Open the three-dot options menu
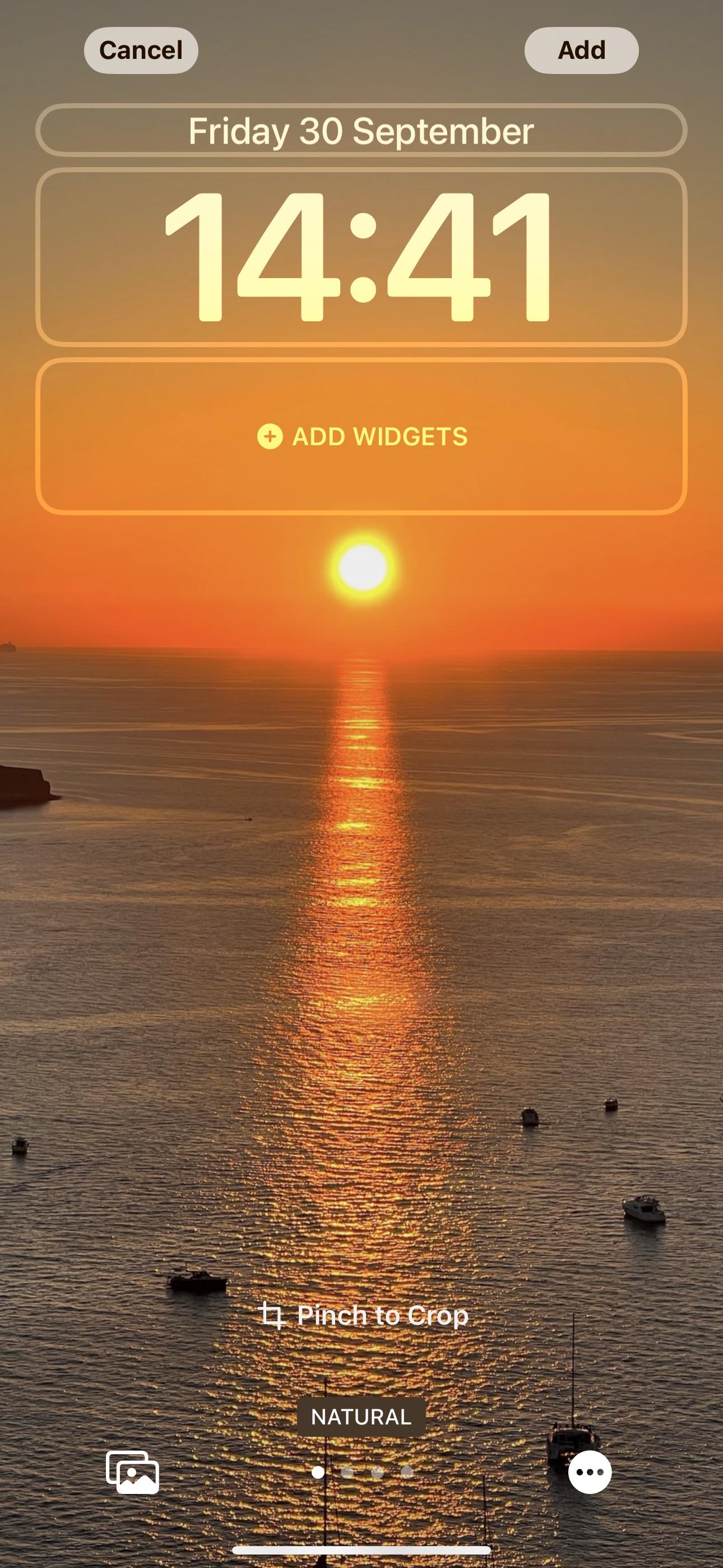 click(x=589, y=1472)
